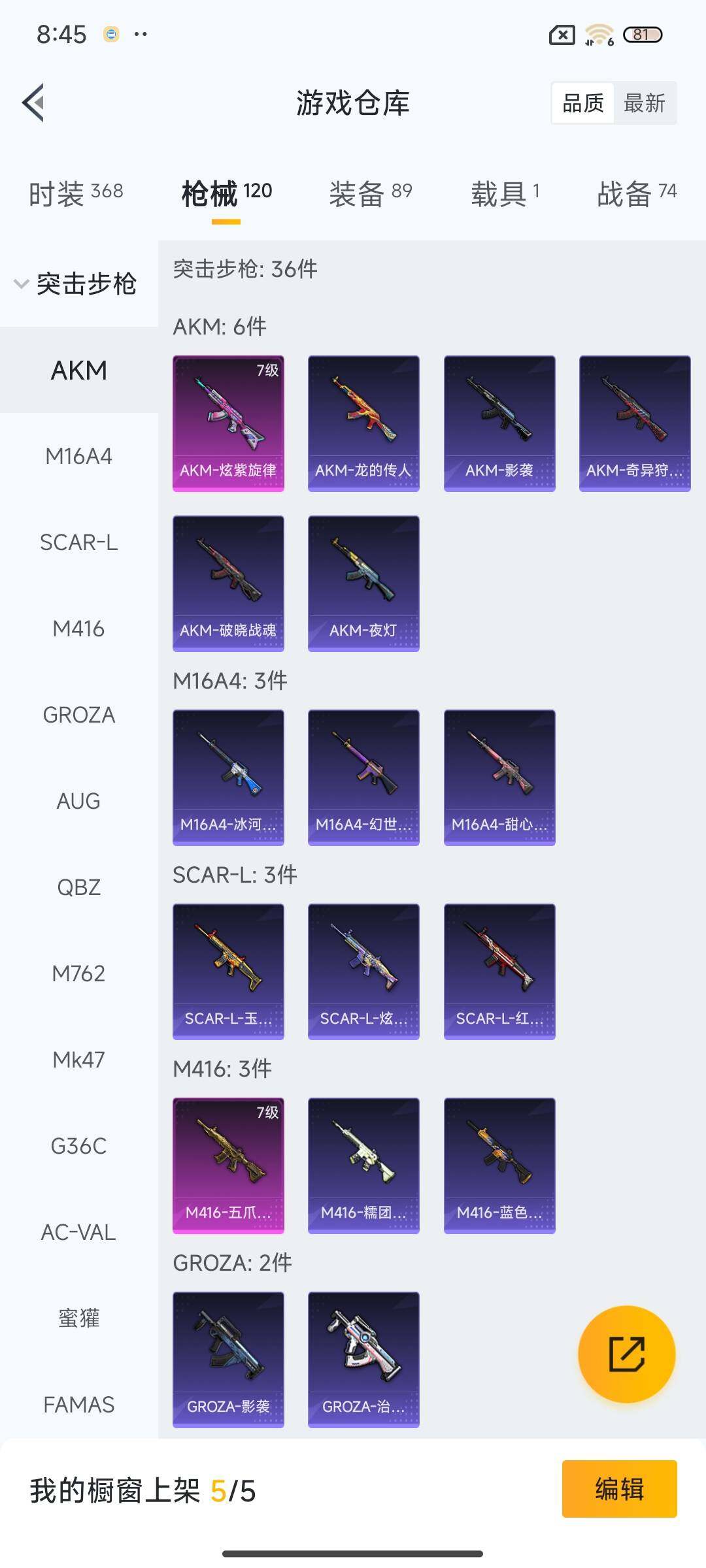Sort items by 最新
This screenshot has height=1568, width=706.
644,103
